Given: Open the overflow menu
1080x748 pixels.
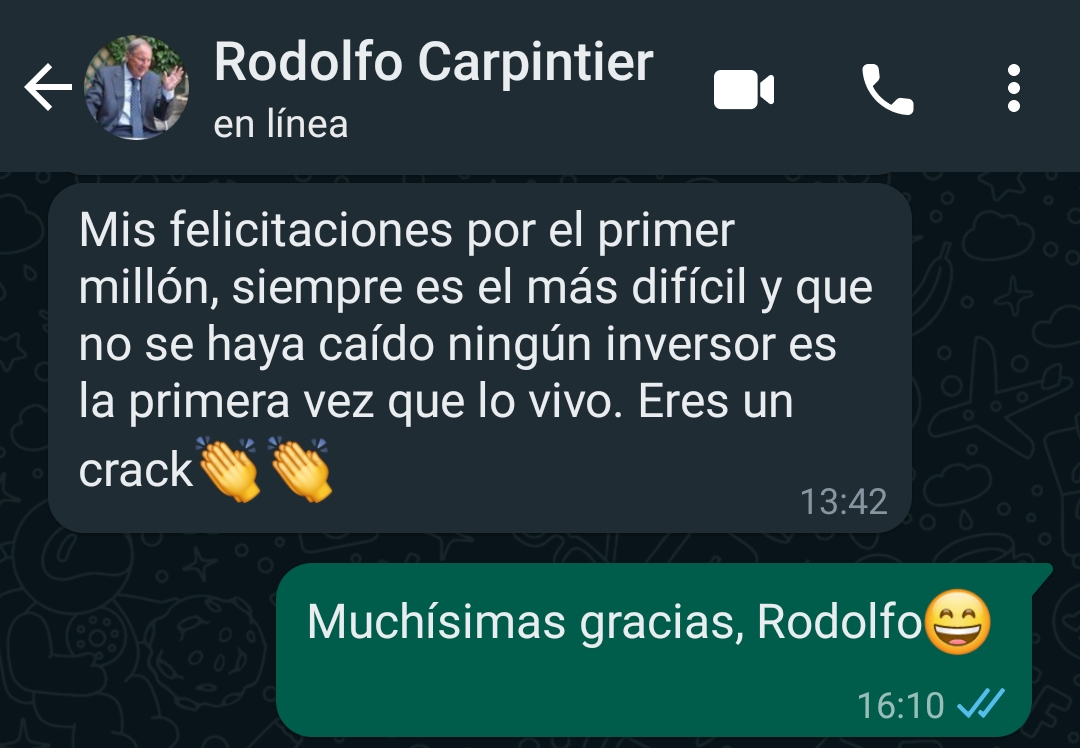Looking at the screenshot, I should [1014, 89].
